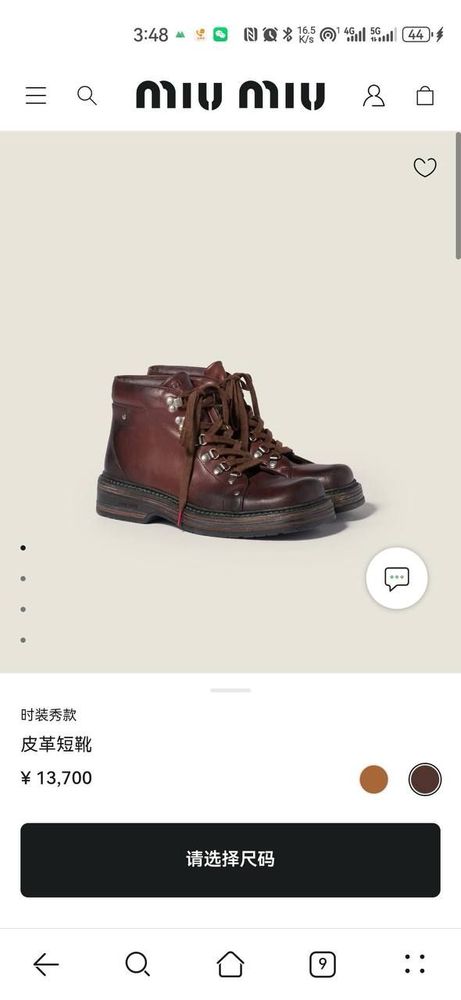
Task: Select the dark brown color swatch
Action: [425, 779]
